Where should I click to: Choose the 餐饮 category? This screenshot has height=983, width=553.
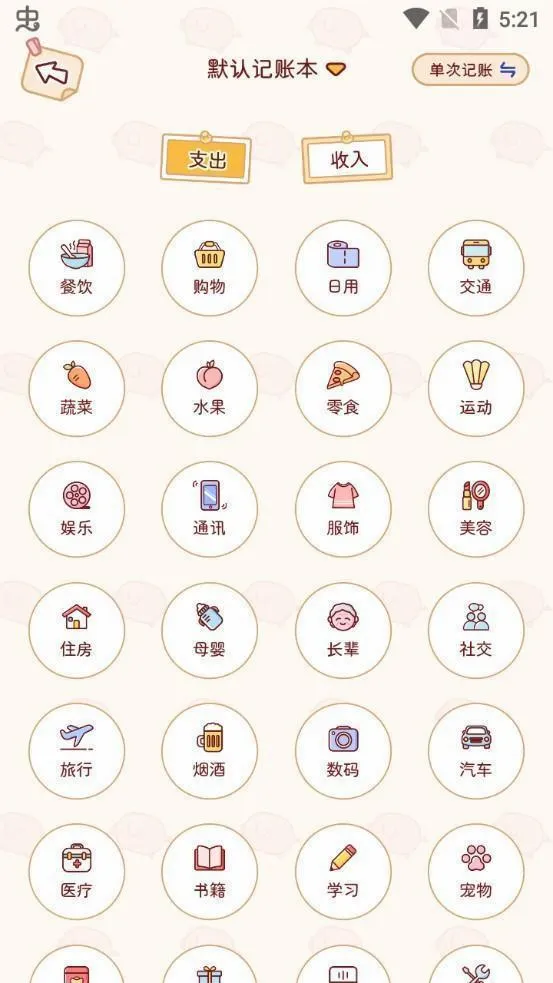[76, 268]
